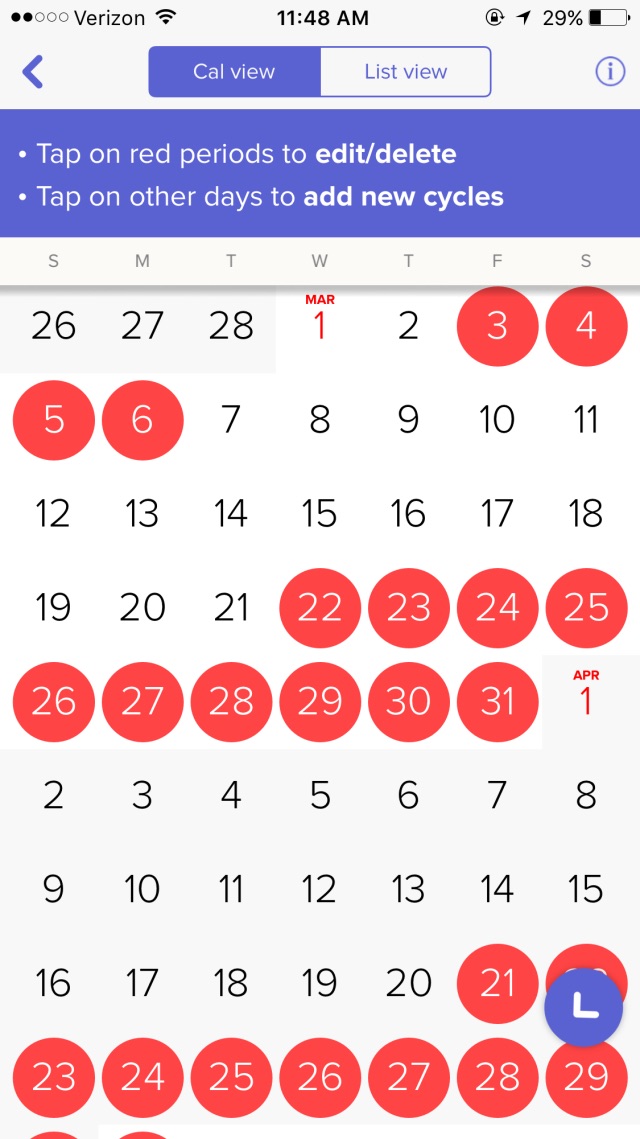Edit red period on April 21

pyautogui.click(x=498, y=984)
